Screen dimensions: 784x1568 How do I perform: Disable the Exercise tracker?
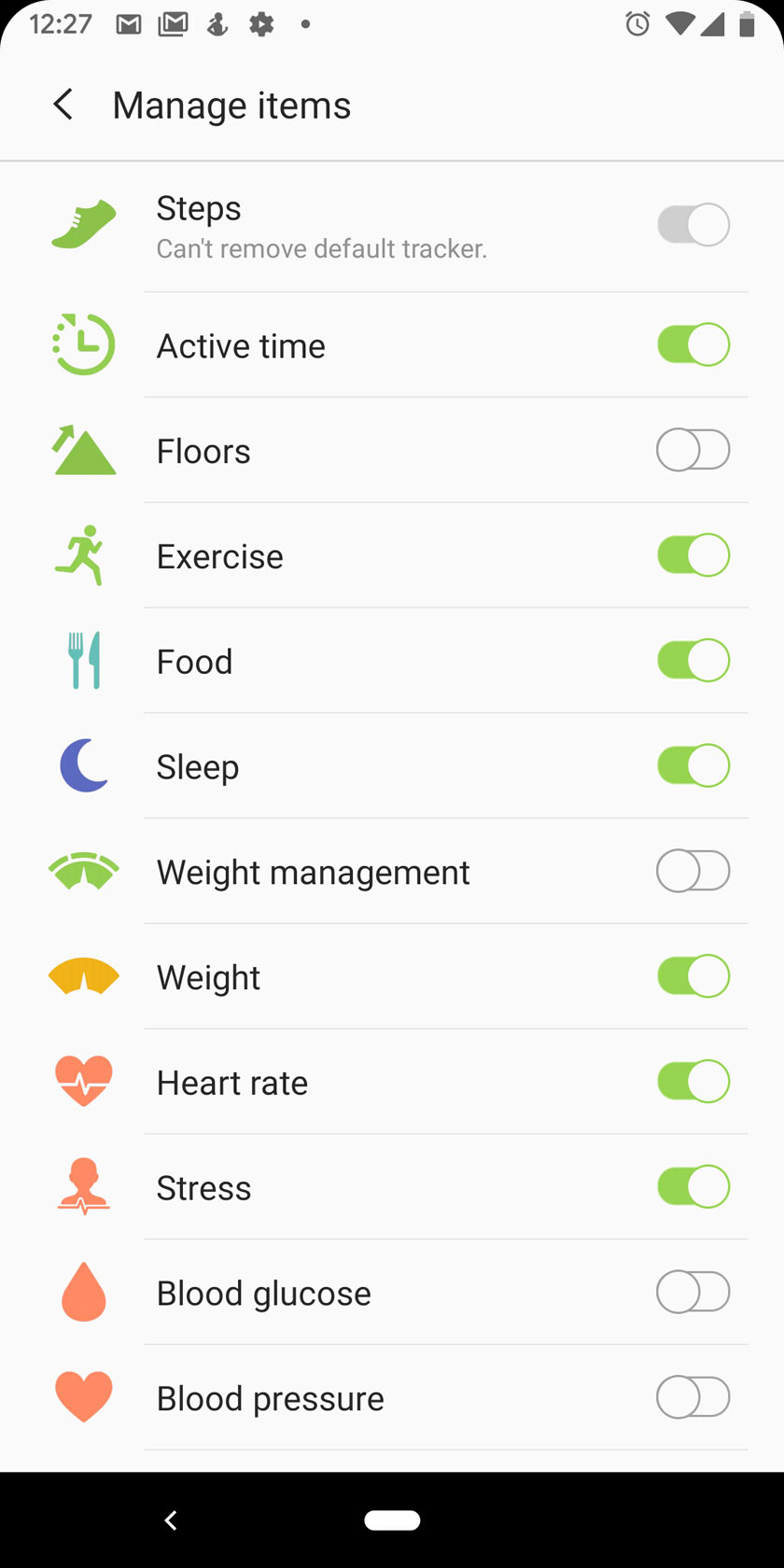[693, 555]
